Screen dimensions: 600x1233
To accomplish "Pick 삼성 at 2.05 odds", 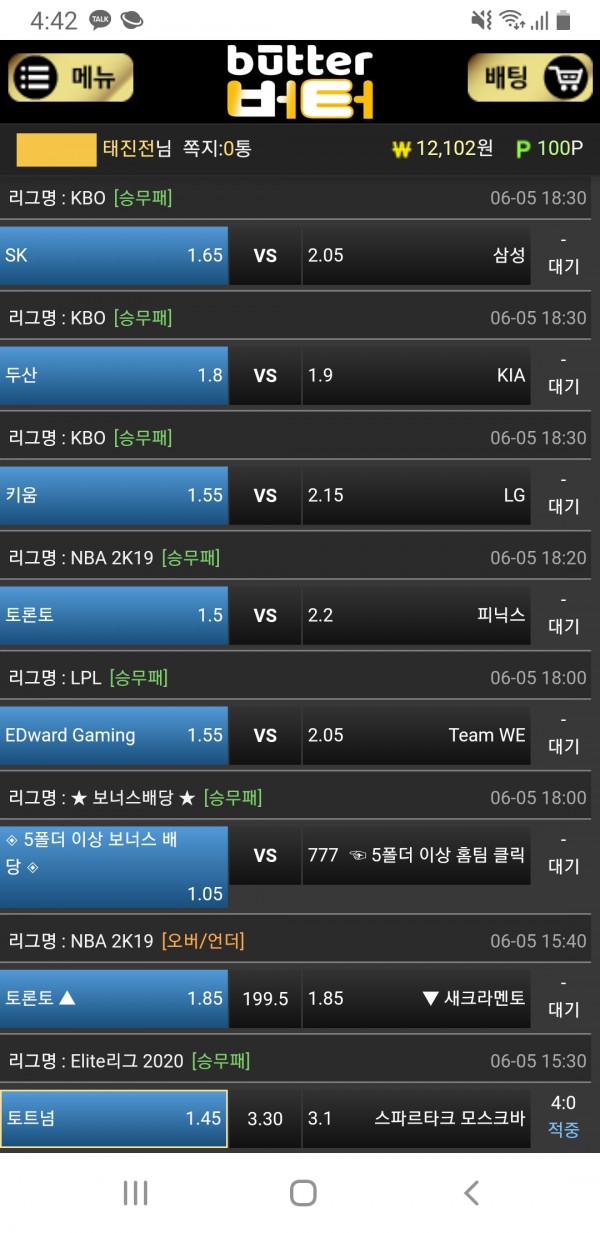I will pyautogui.click(x=416, y=255).
